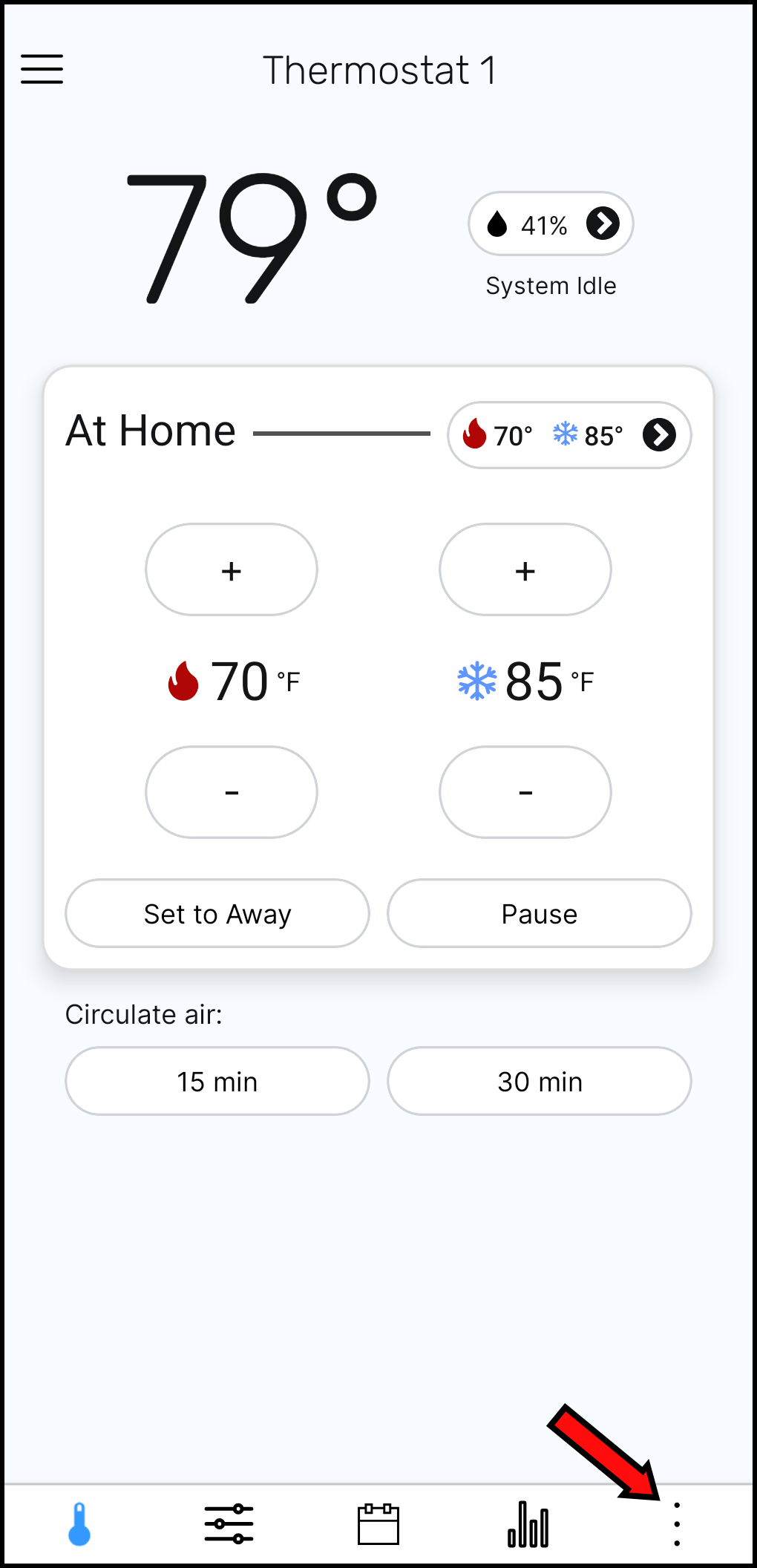The width and height of the screenshot is (757, 1568).
Task: Select the thermometer tab
Action: pos(79,1524)
